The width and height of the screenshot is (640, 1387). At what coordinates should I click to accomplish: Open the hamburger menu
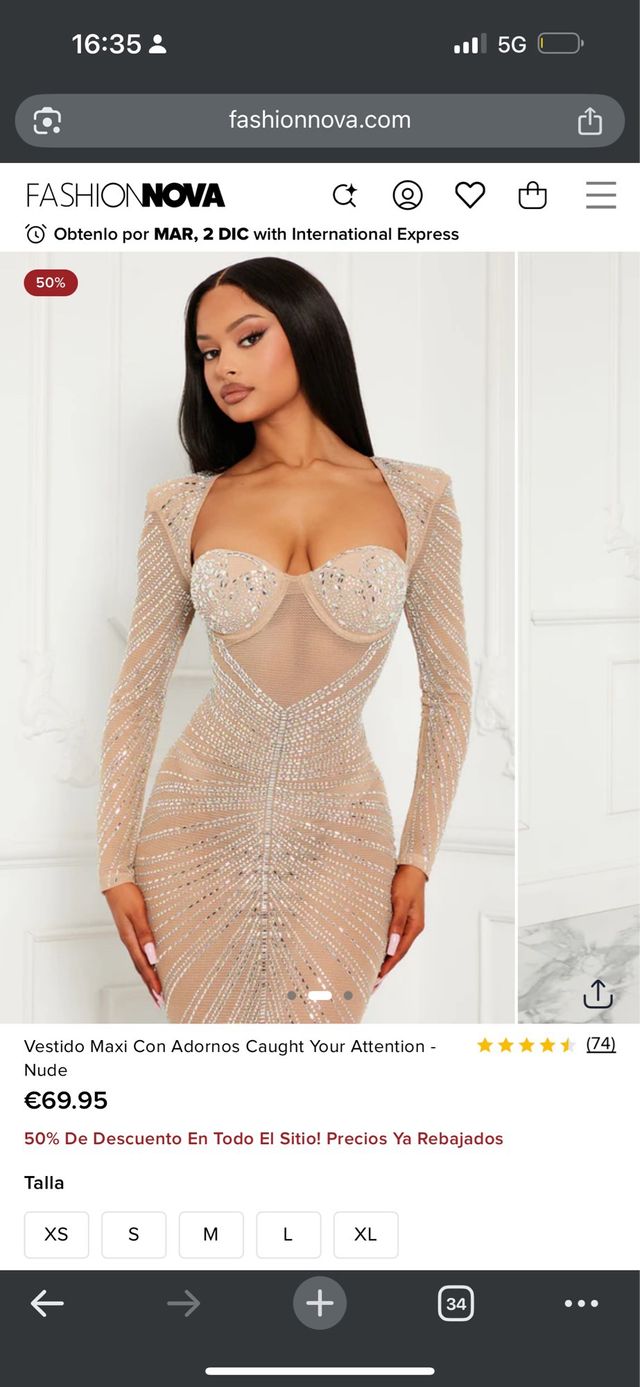(x=600, y=195)
